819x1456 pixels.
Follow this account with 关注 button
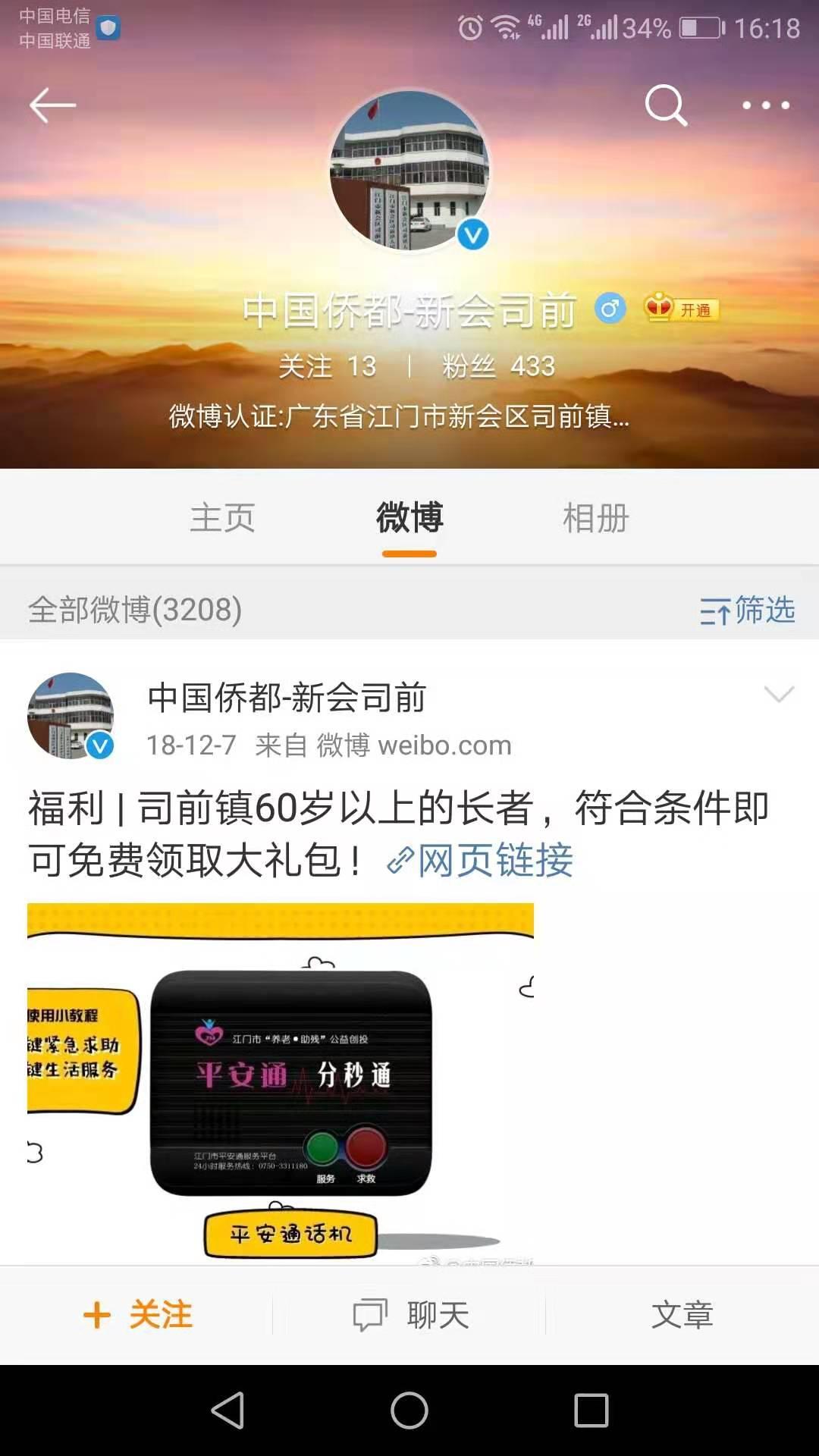(x=138, y=1315)
